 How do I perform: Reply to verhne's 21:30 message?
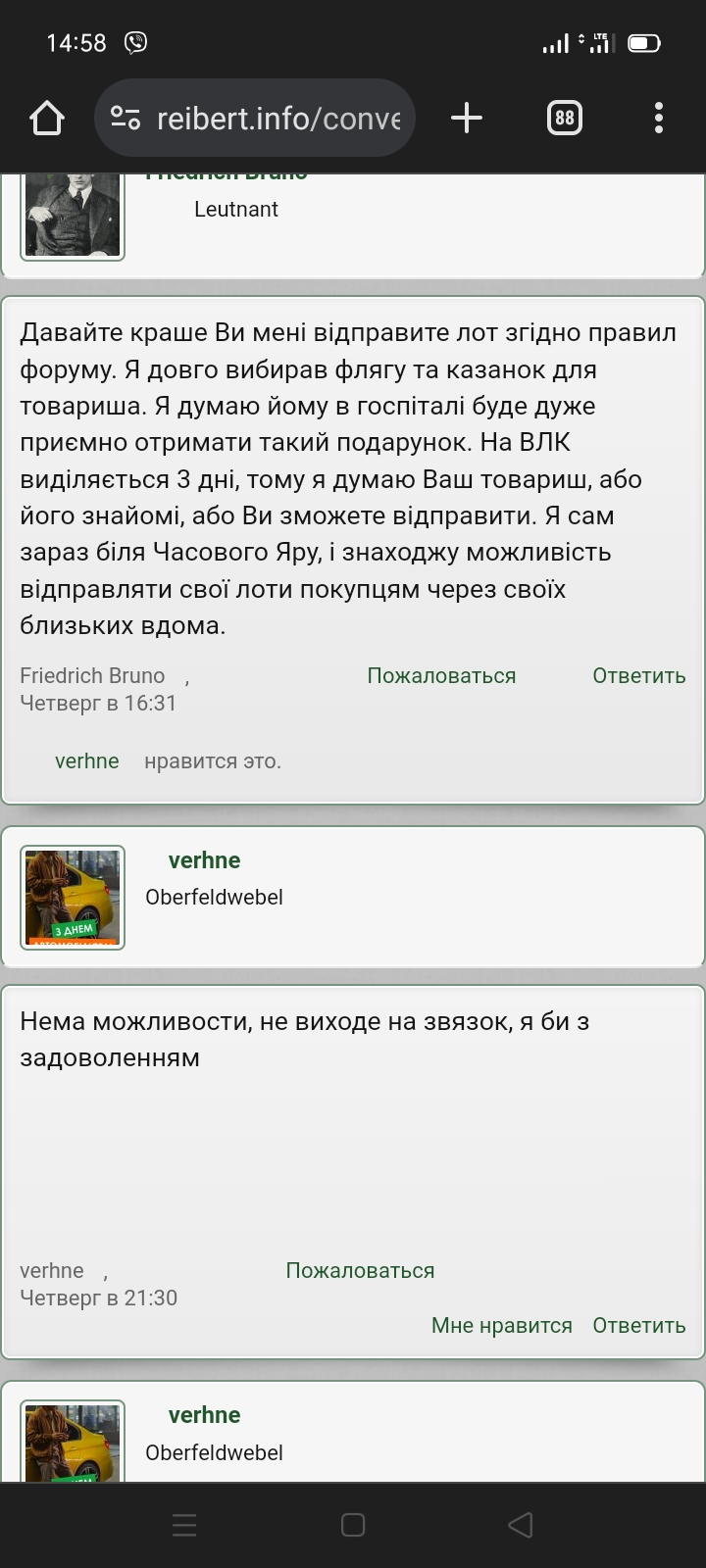(x=639, y=1326)
